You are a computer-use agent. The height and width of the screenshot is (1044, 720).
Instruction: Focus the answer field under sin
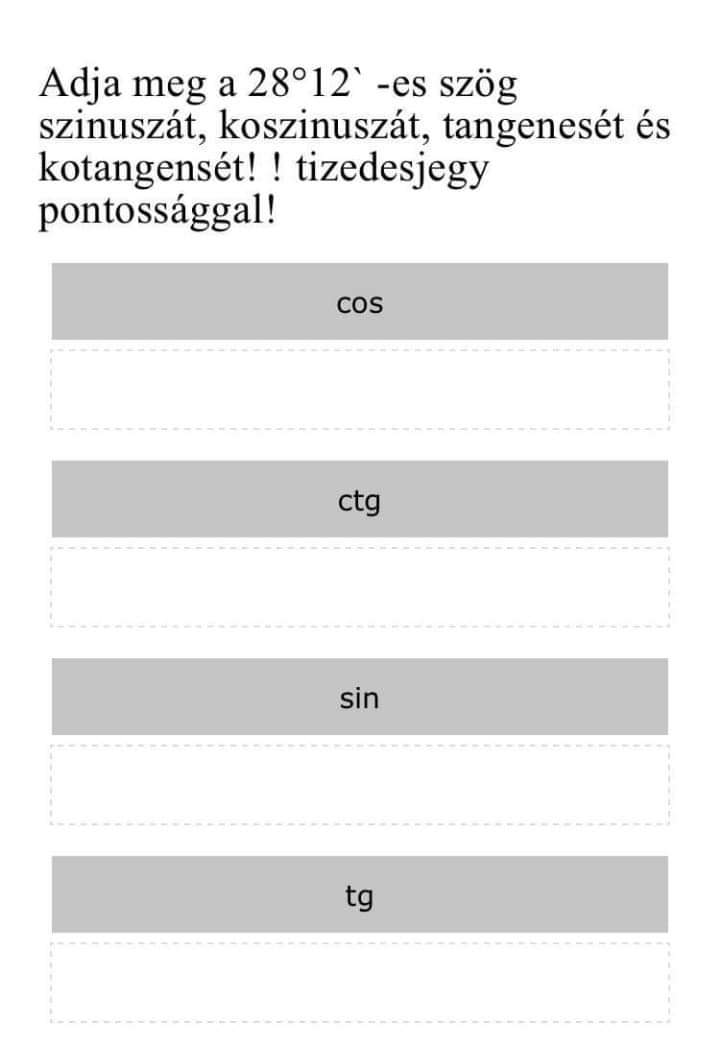360,784
